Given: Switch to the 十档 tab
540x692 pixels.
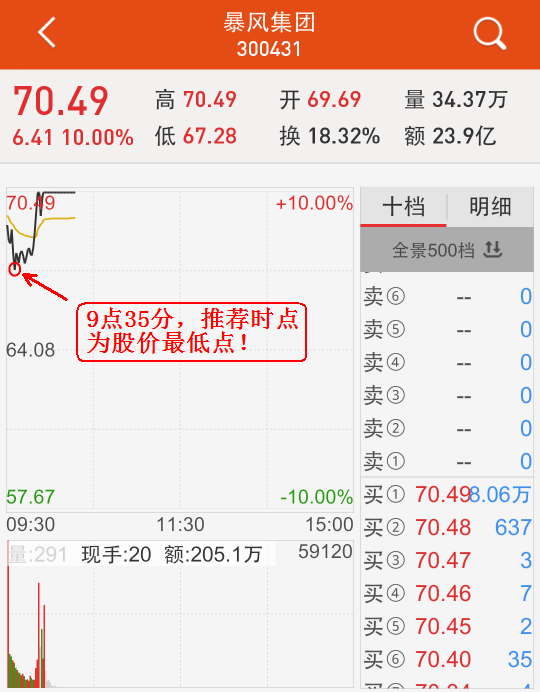Looking at the screenshot, I should click(404, 207).
